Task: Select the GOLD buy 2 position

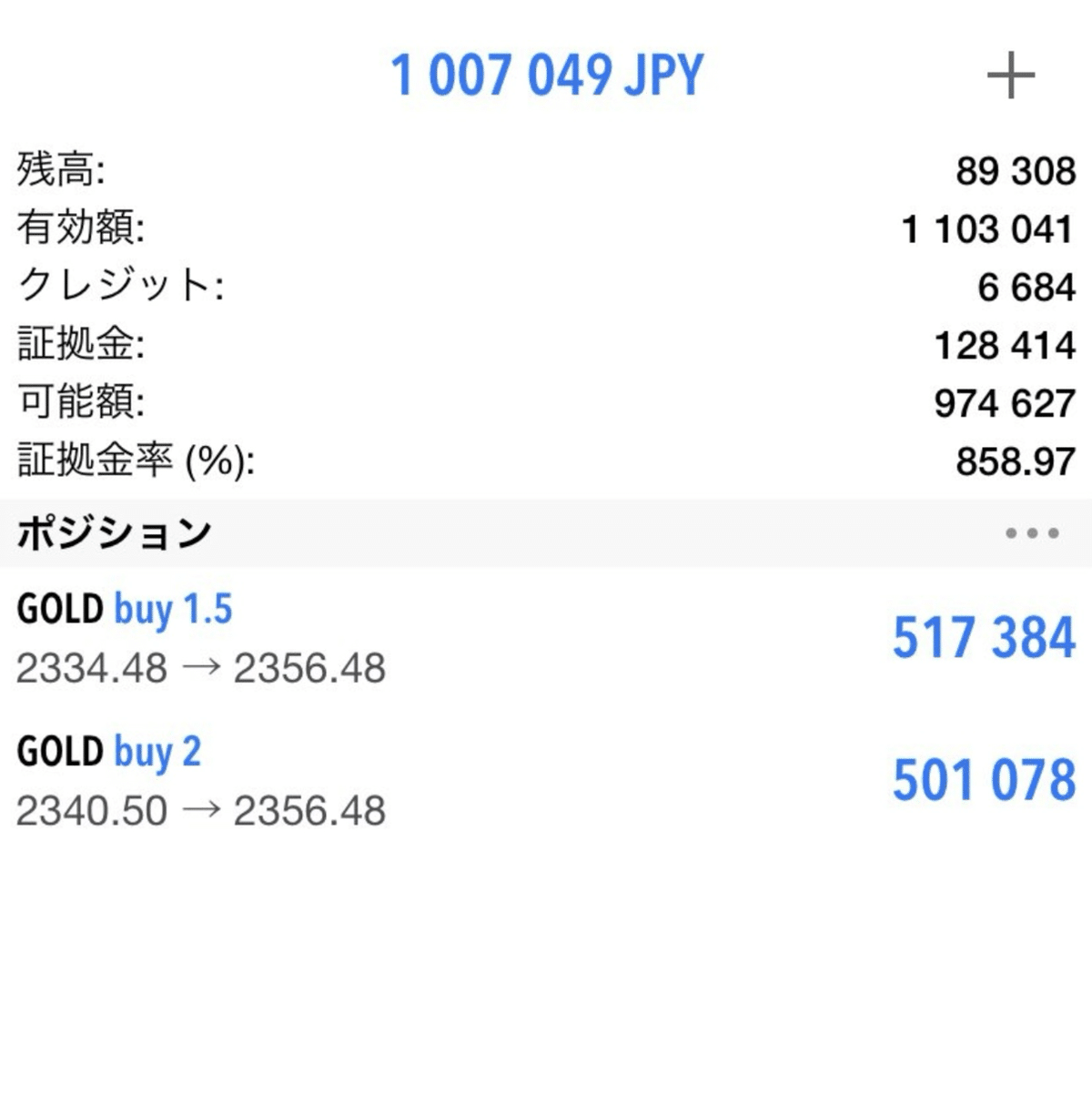Action: pyautogui.click(x=546, y=781)
